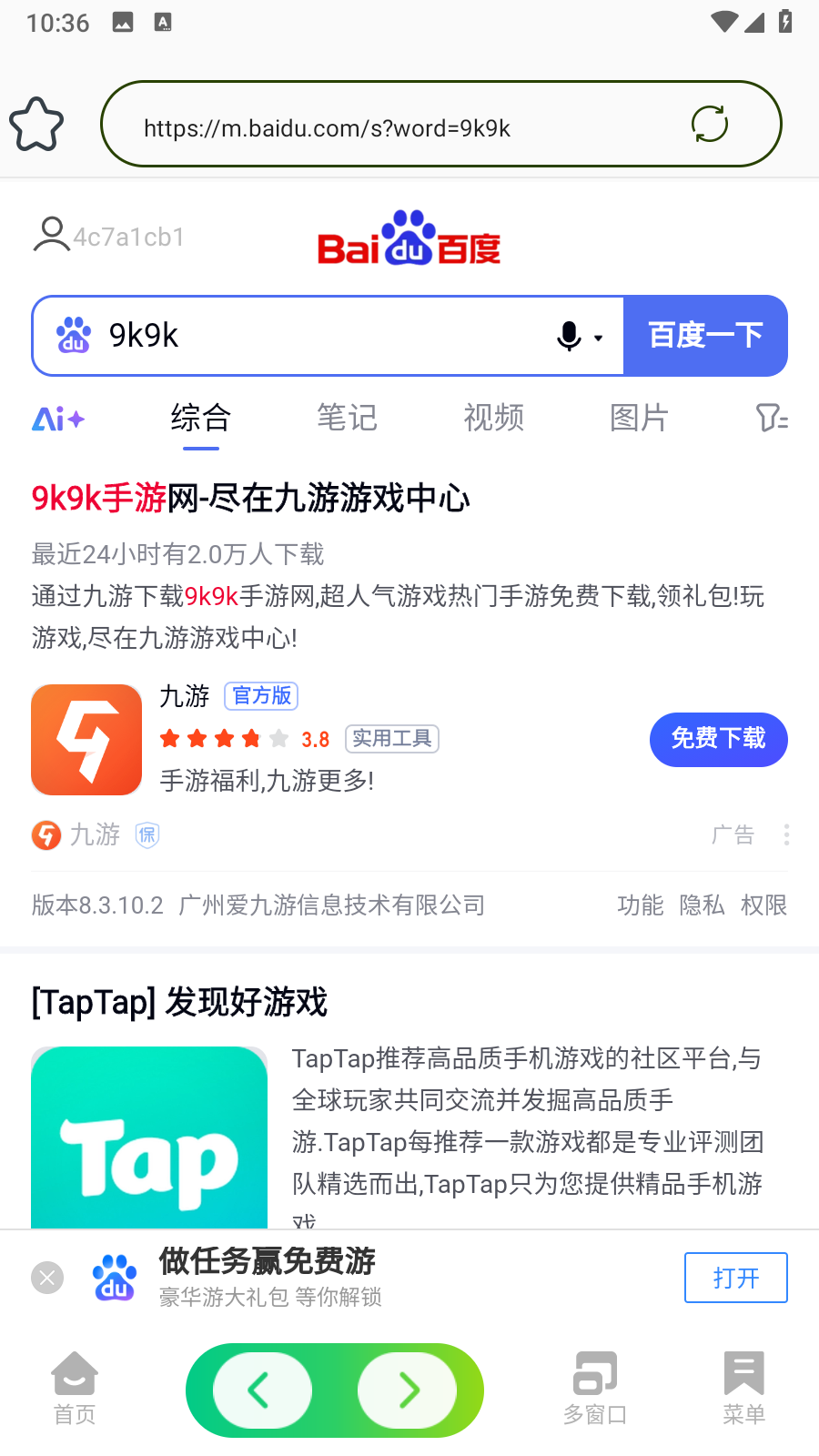
Task: Tap the Baidu logo at the top
Action: tap(409, 239)
